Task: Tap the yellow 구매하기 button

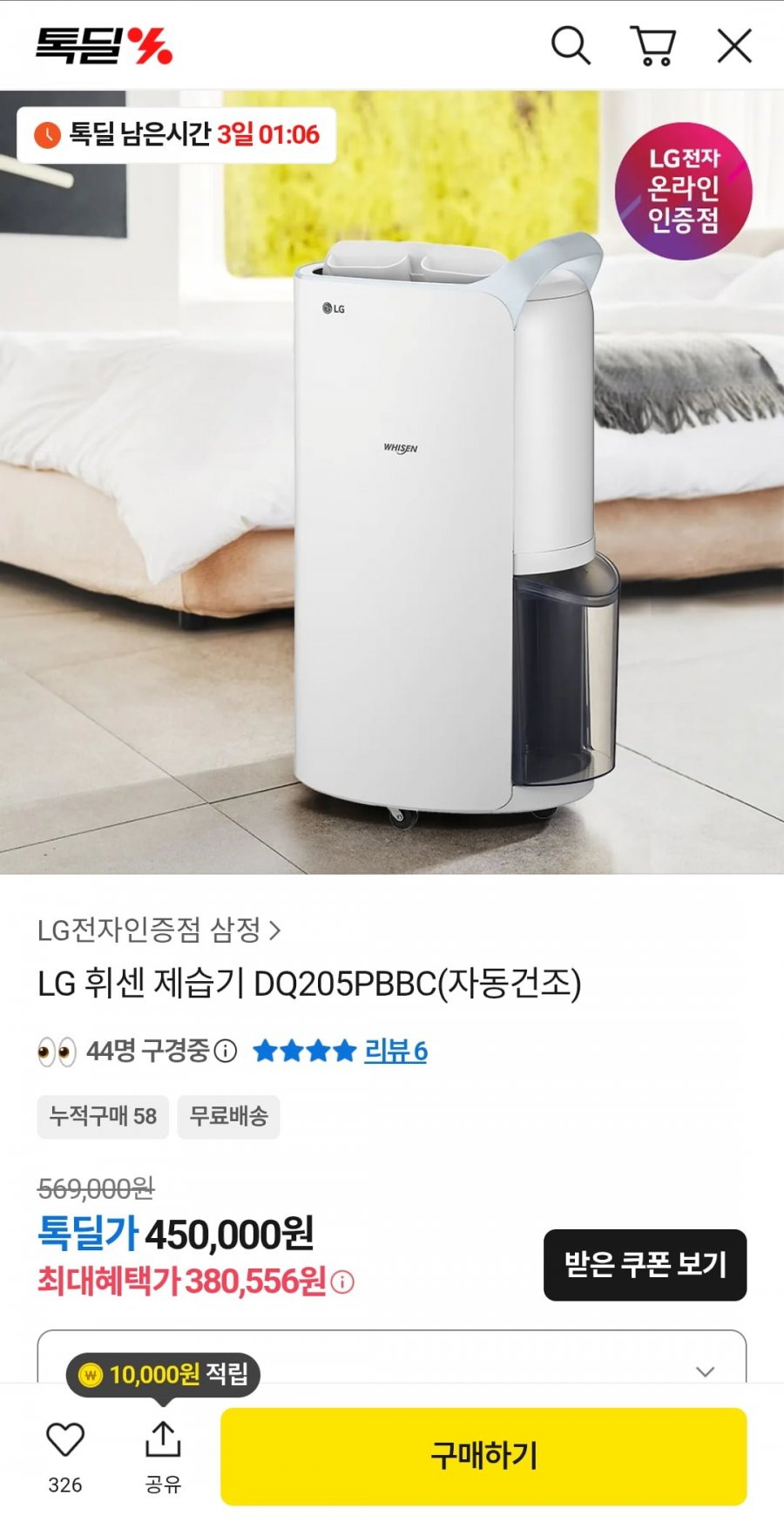Action: tap(483, 1456)
